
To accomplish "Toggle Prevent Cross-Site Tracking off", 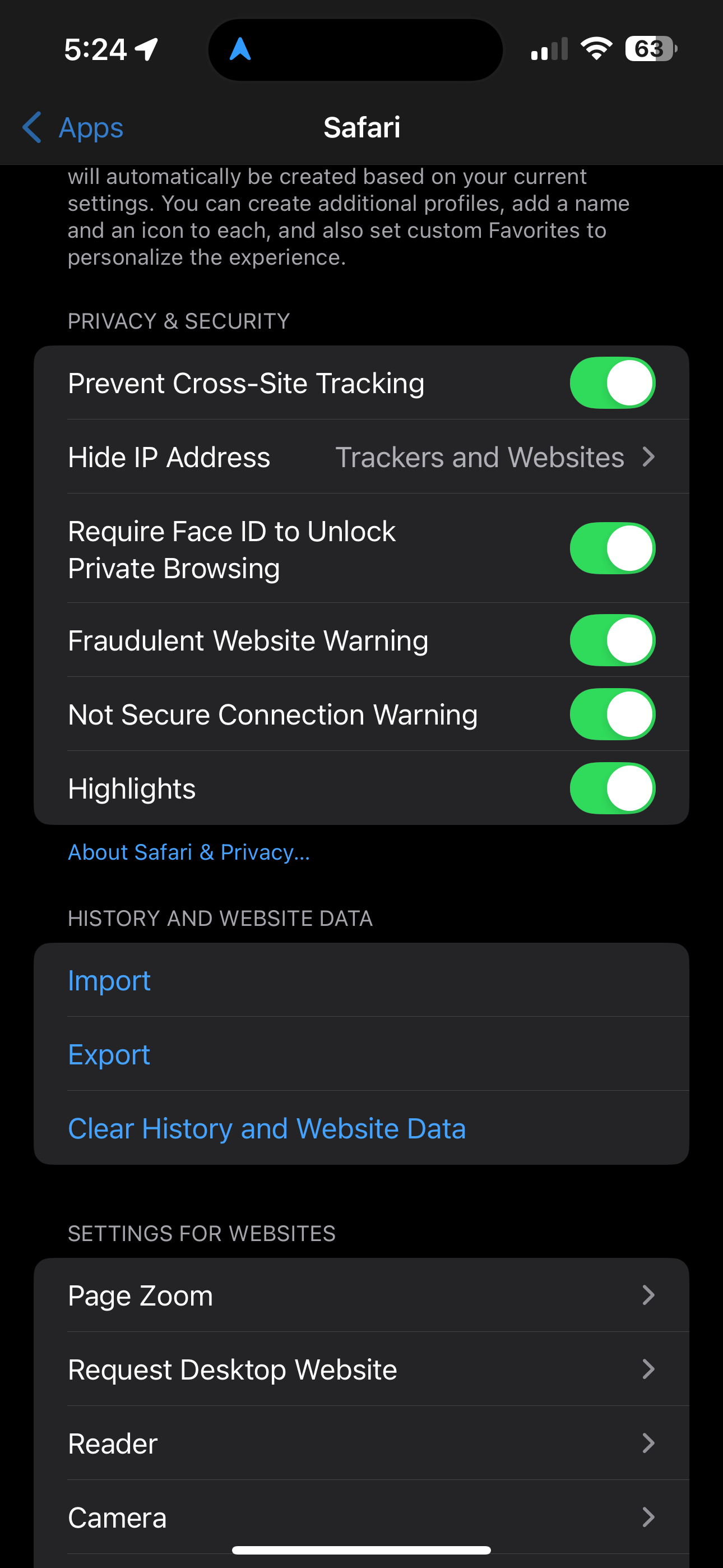I will [612, 383].
